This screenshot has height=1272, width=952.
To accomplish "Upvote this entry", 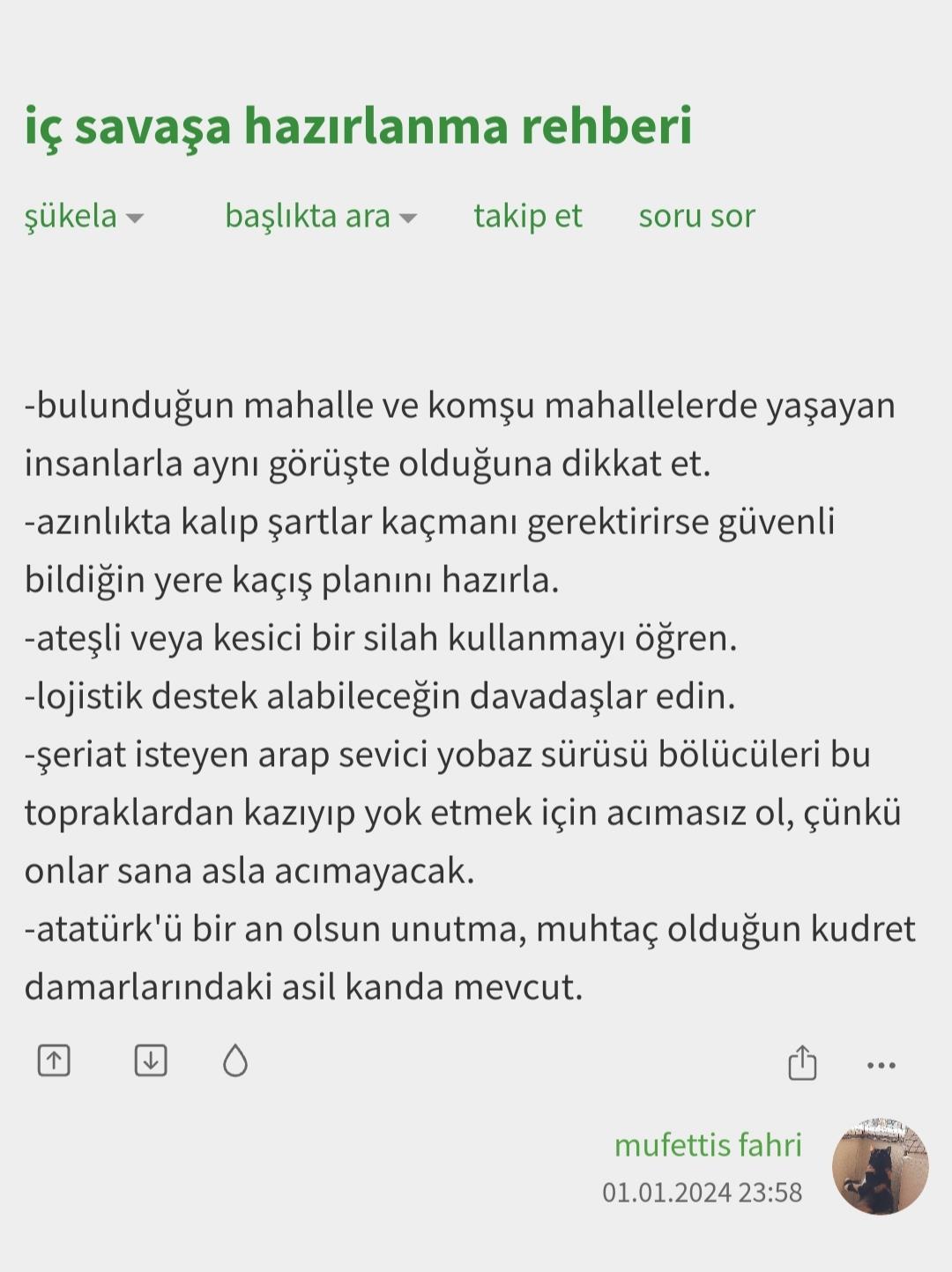I will pos(54,1060).
